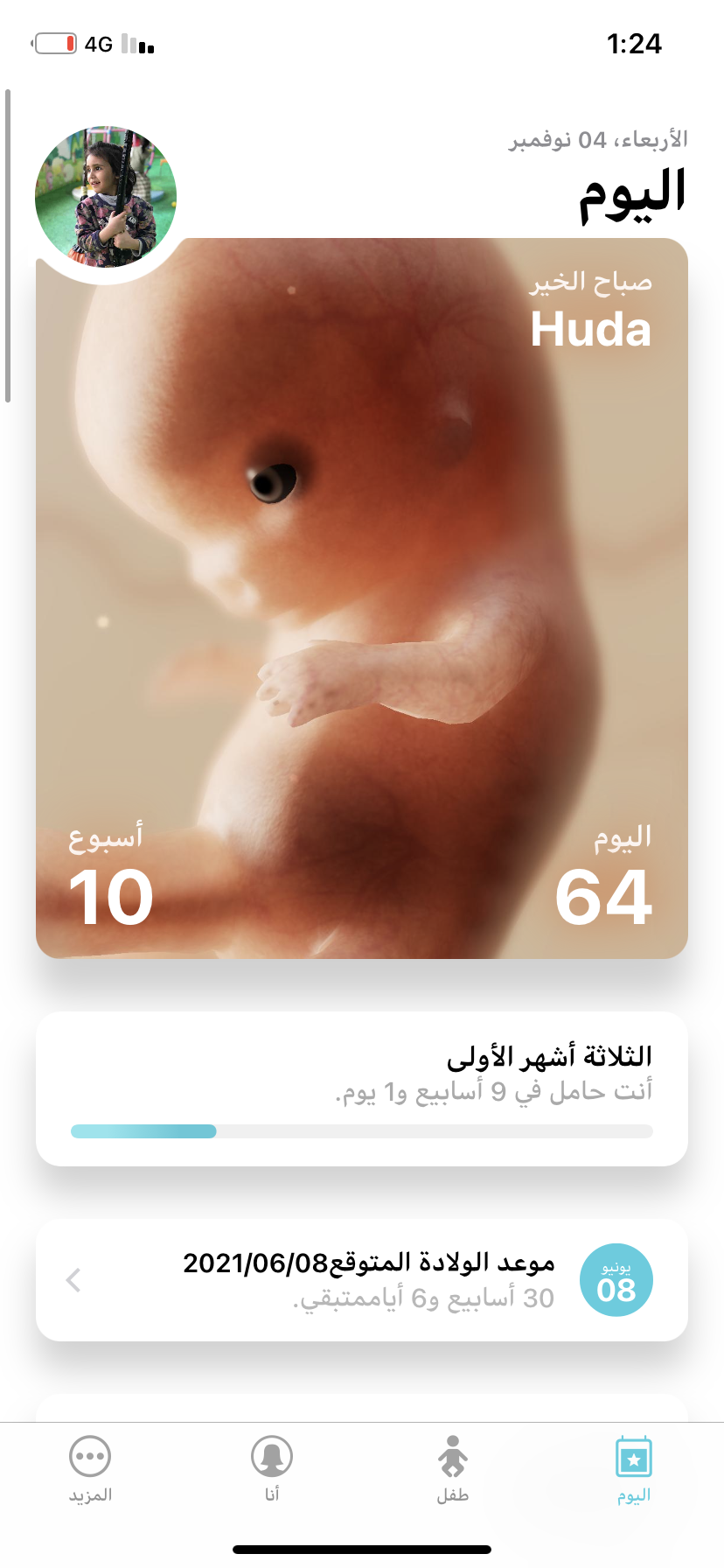Open the expected due date 2021/06/08 row

(362, 1280)
